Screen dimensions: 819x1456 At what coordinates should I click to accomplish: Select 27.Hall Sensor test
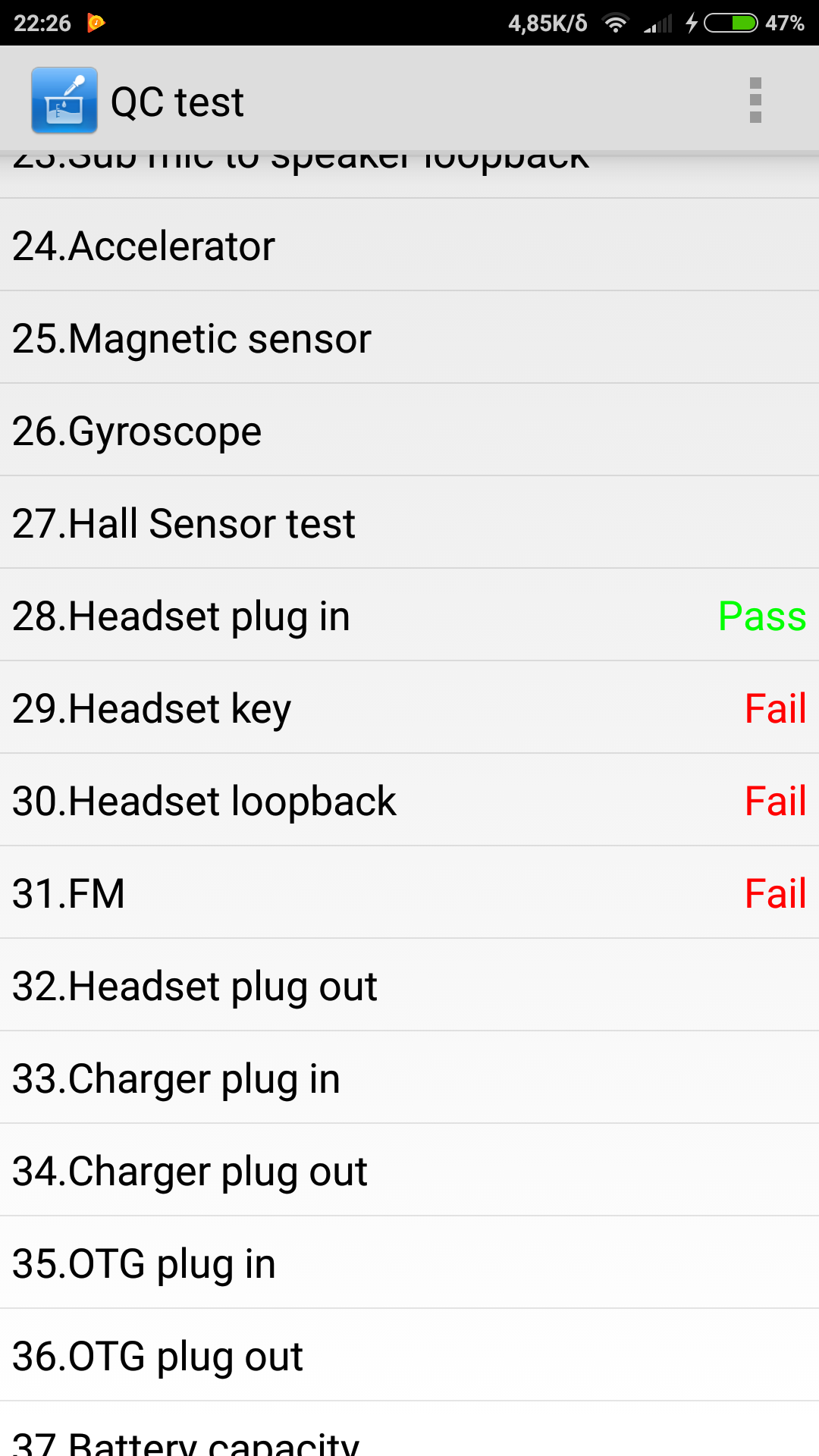(x=409, y=523)
